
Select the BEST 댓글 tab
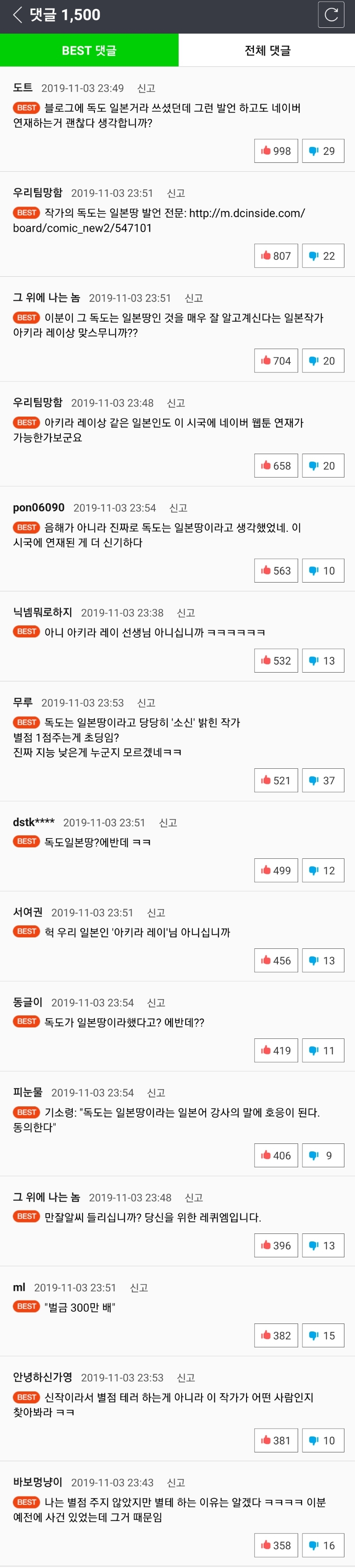[90, 50]
